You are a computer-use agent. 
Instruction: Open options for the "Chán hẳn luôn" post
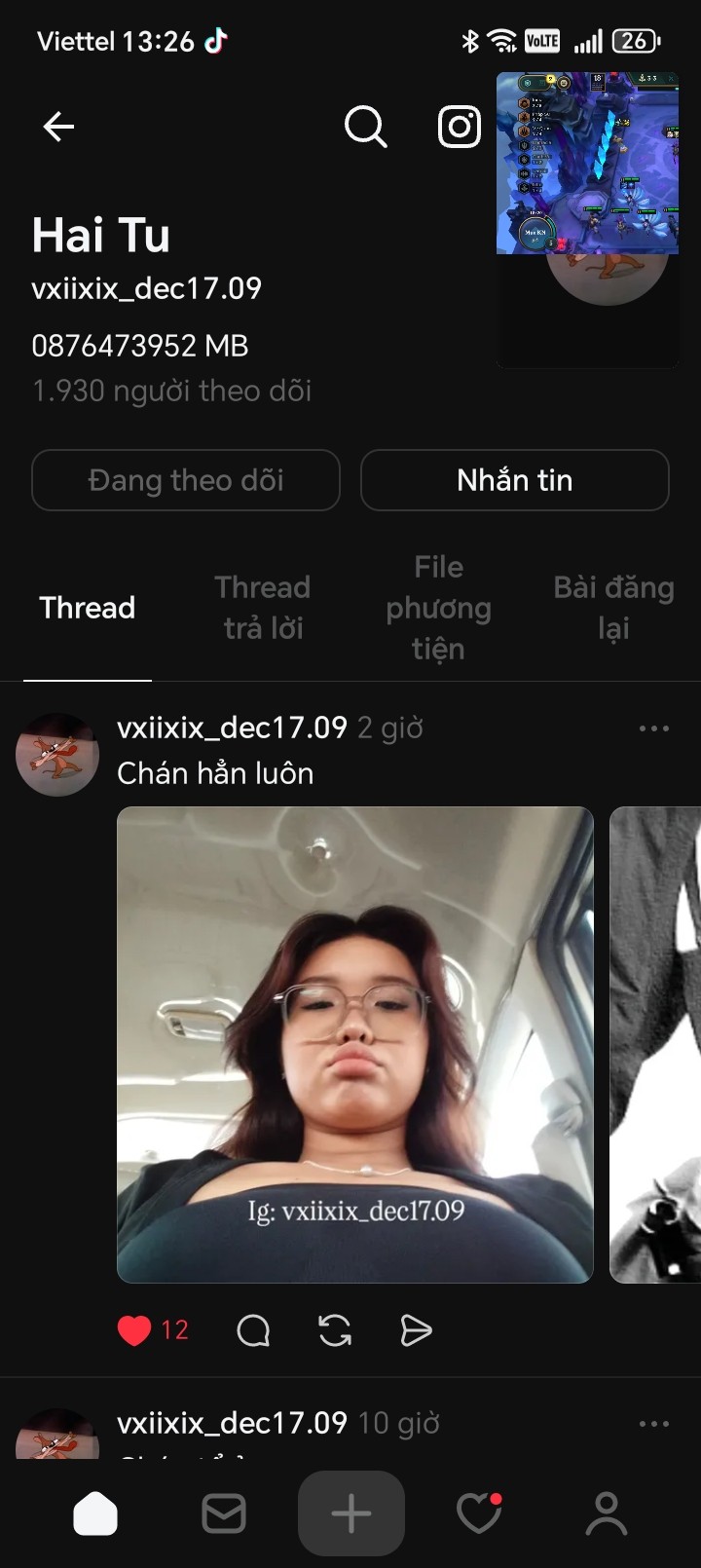[653, 728]
